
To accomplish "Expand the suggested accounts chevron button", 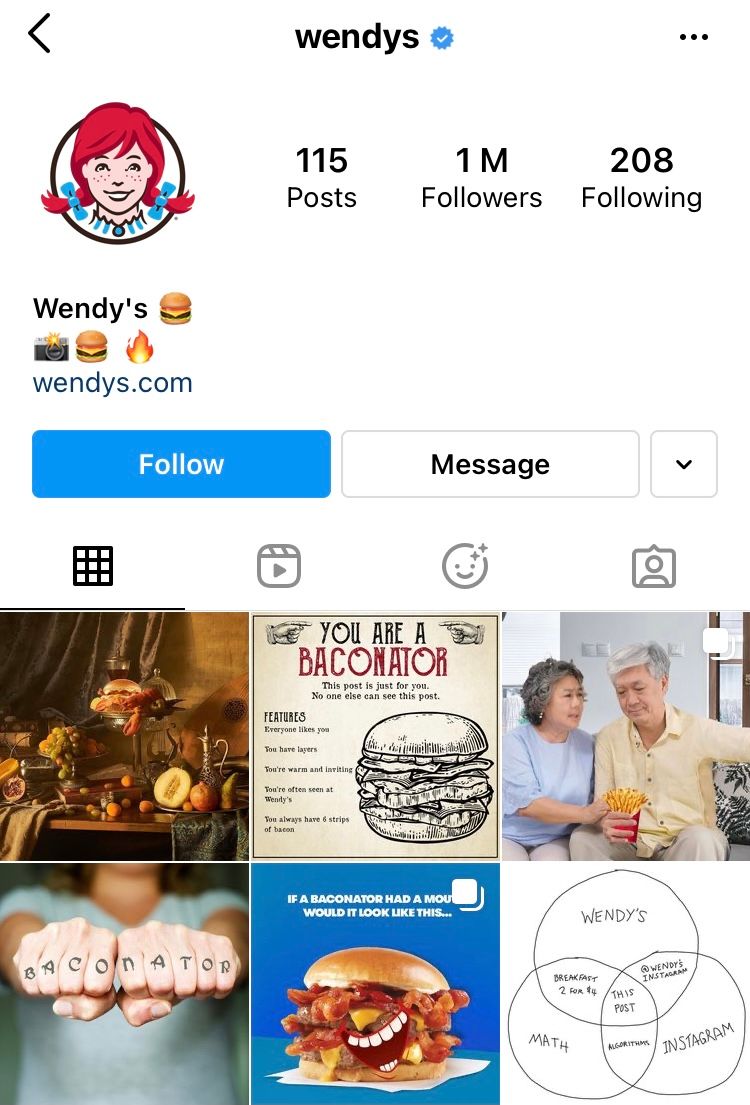I will click(x=684, y=464).
